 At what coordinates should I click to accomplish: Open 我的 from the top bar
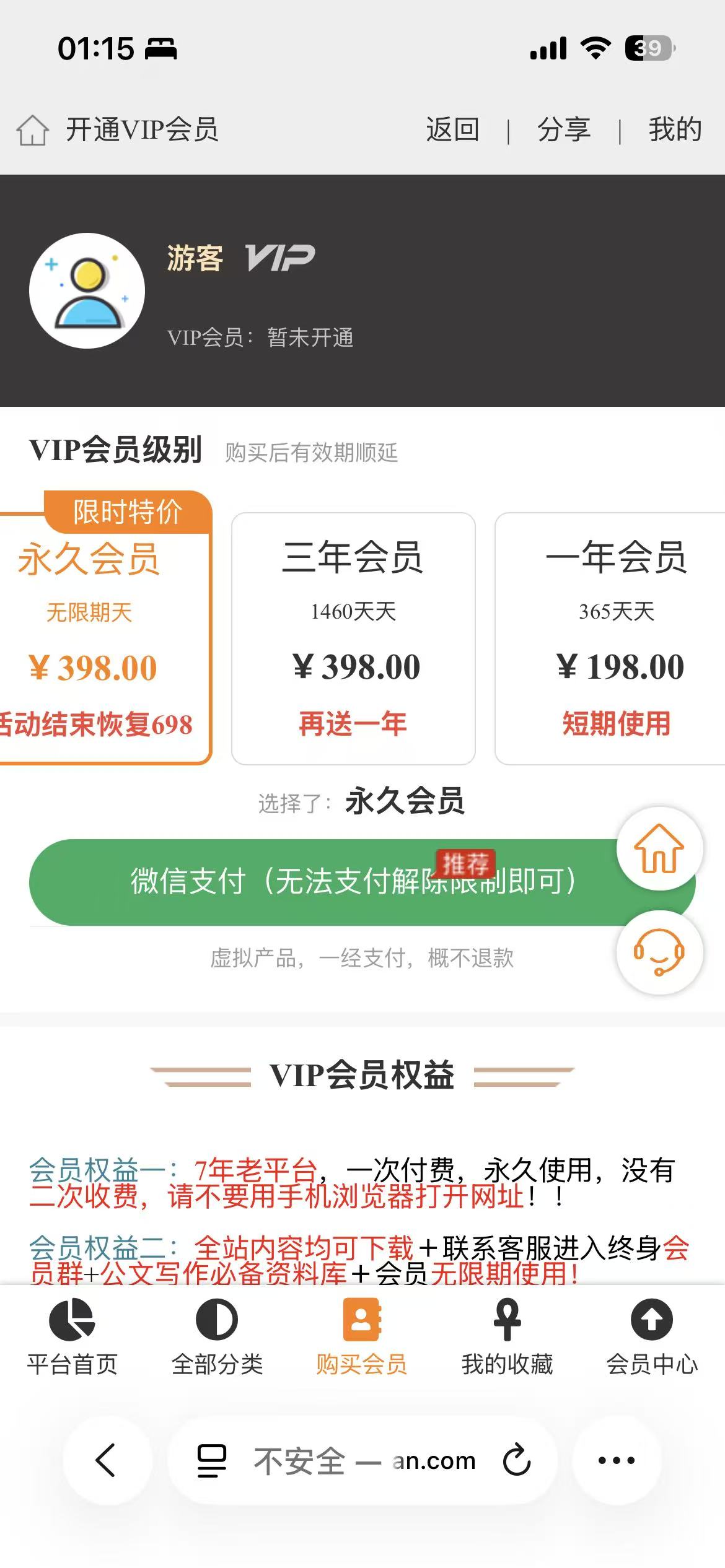point(675,130)
